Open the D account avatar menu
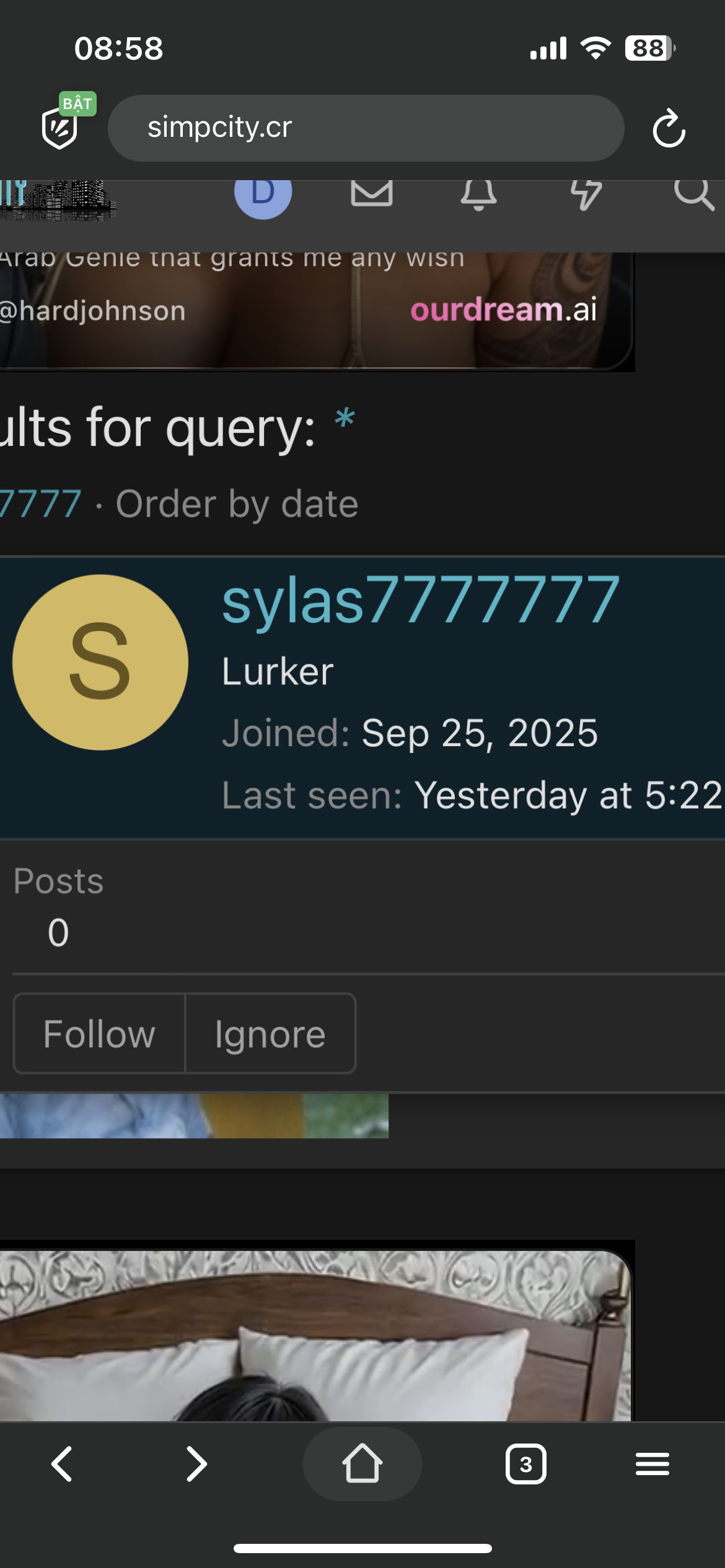 coord(263,194)
